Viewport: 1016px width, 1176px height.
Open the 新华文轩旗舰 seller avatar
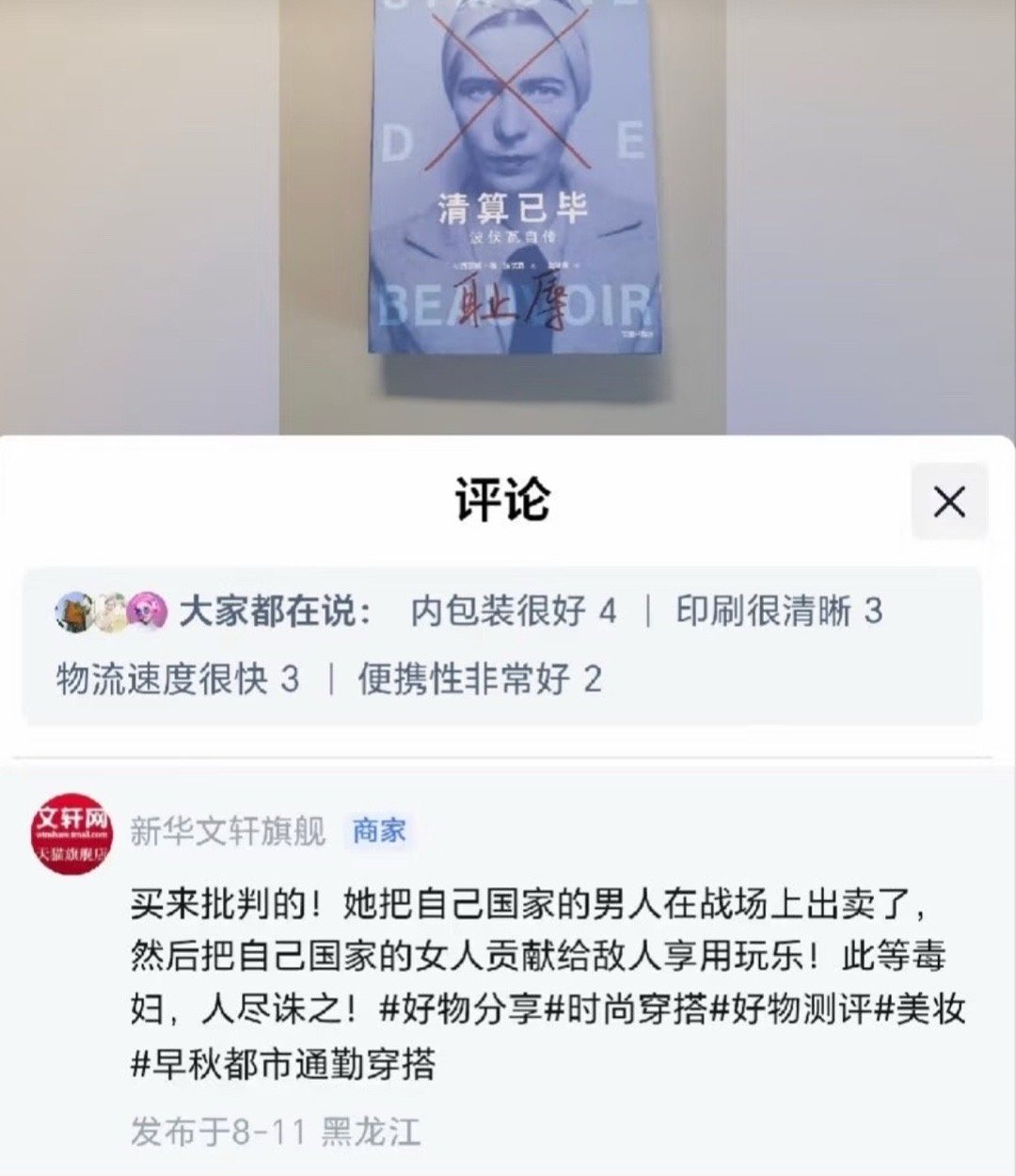tap(71, 834)
